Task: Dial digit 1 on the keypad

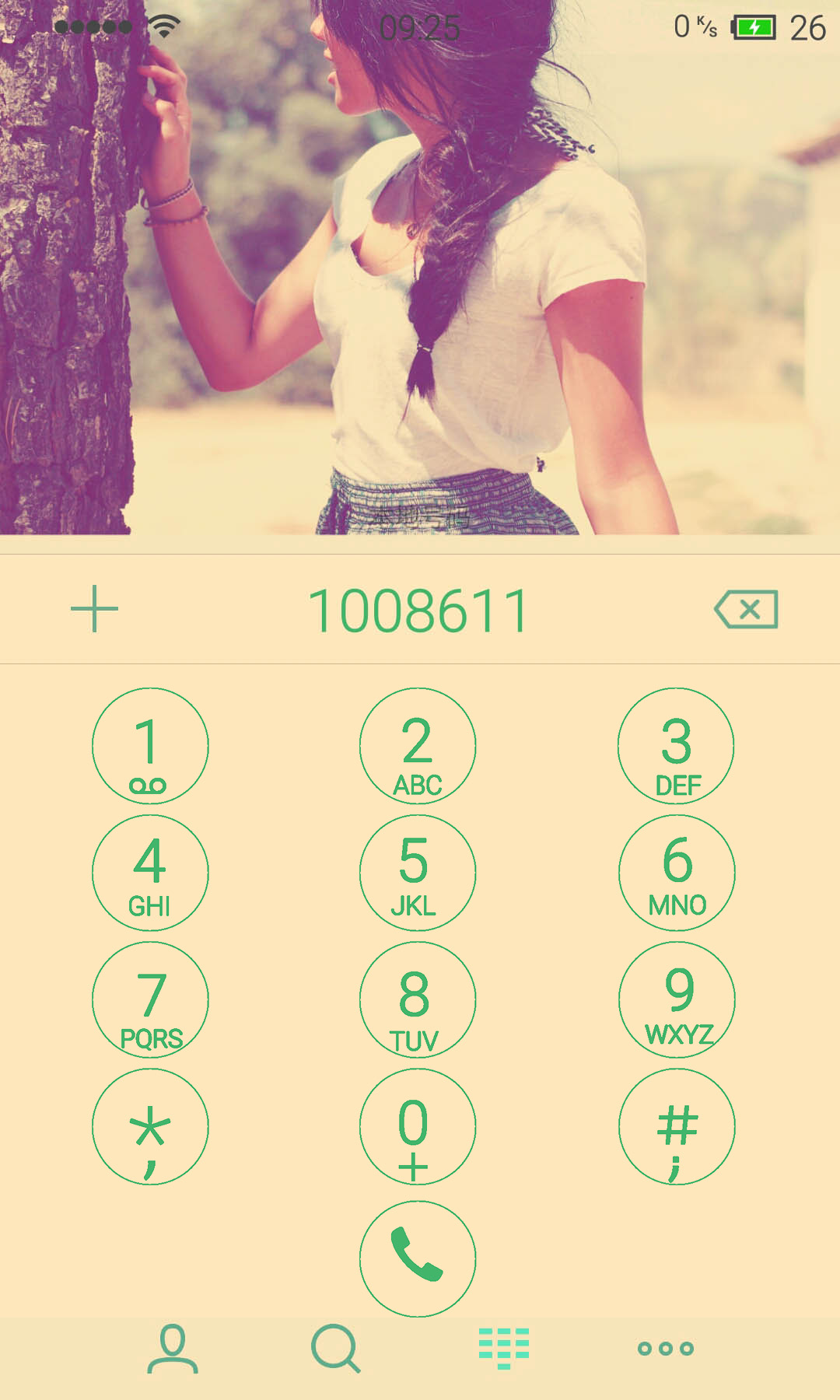Action: 150,746
